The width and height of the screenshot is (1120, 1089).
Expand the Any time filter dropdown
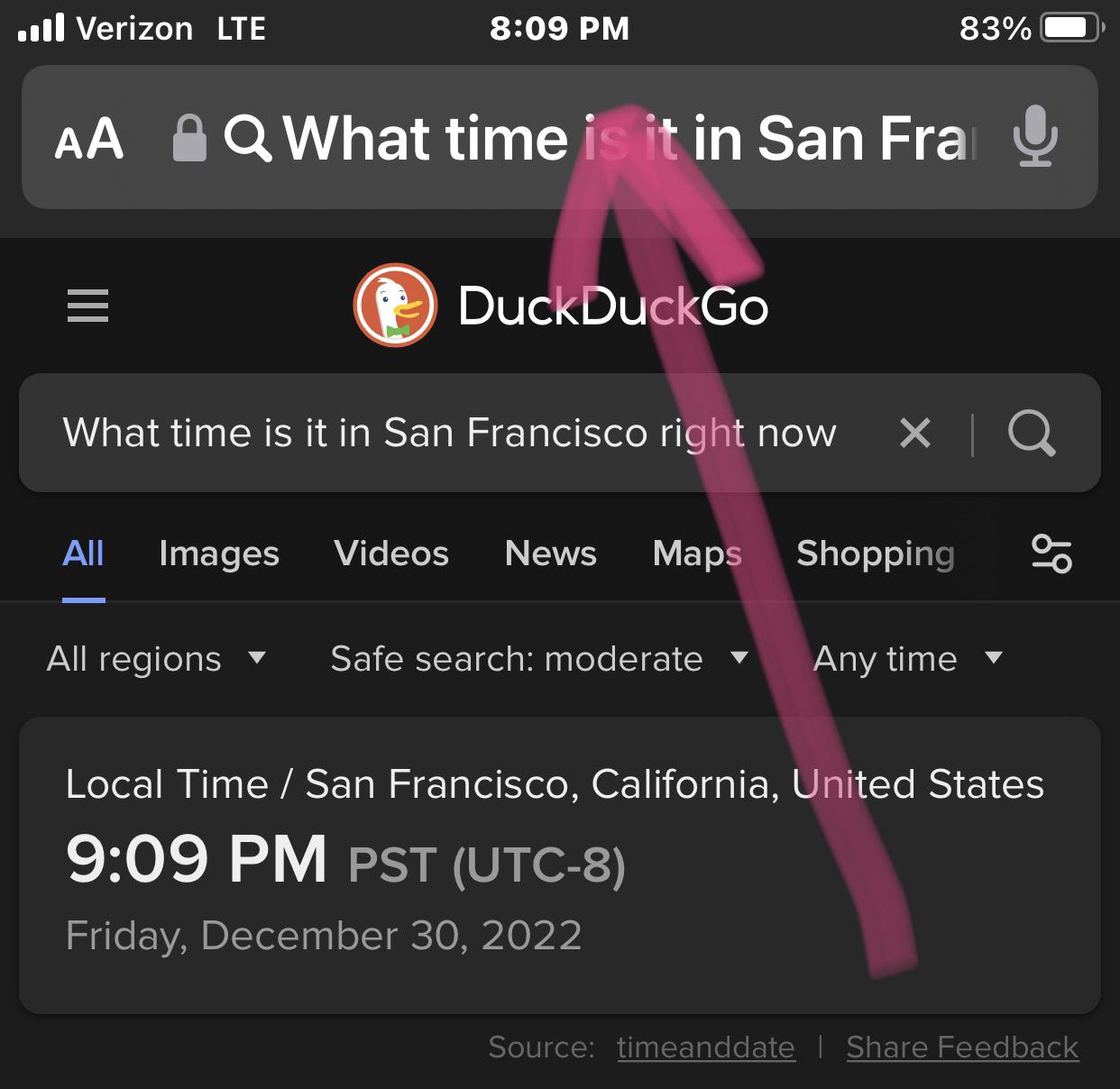coord(906,659)
